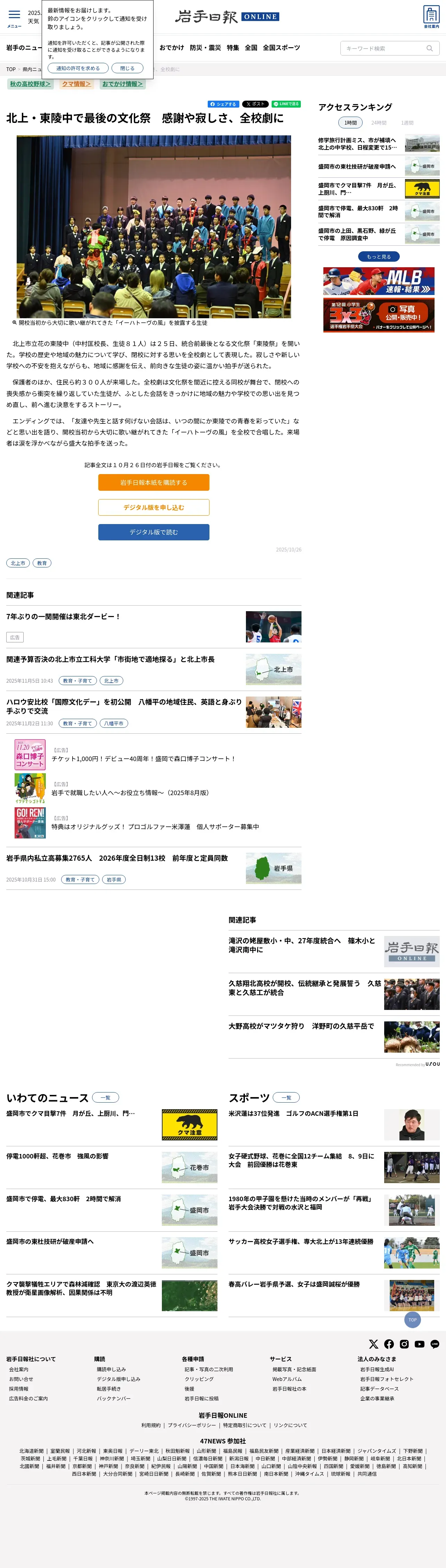Share the article on Facebook
446x1568 pixels.
(x=223, y=104)
